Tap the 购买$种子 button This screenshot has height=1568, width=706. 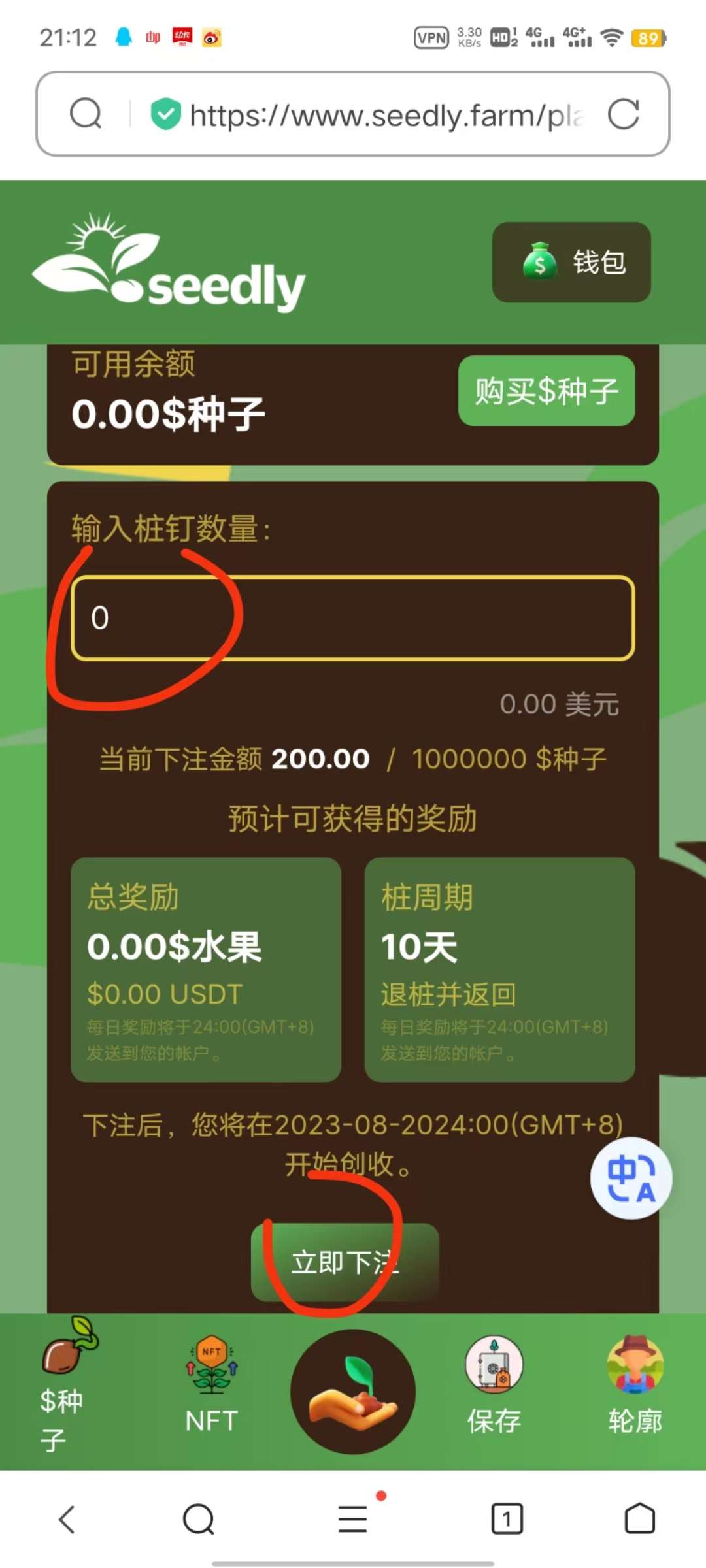[x=546, y=391]
